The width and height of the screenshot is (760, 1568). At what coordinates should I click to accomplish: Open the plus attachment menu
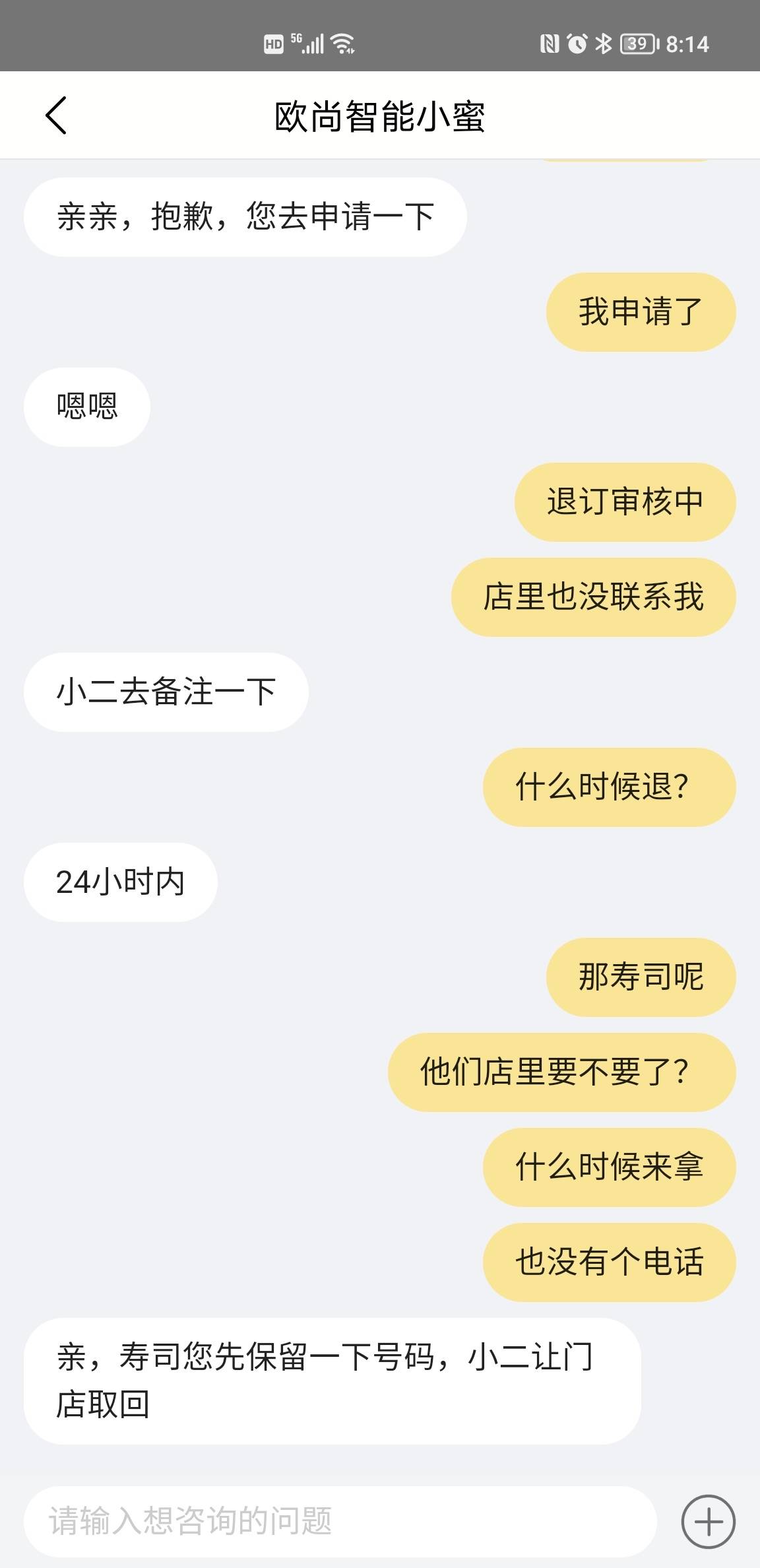point(708,1521)
